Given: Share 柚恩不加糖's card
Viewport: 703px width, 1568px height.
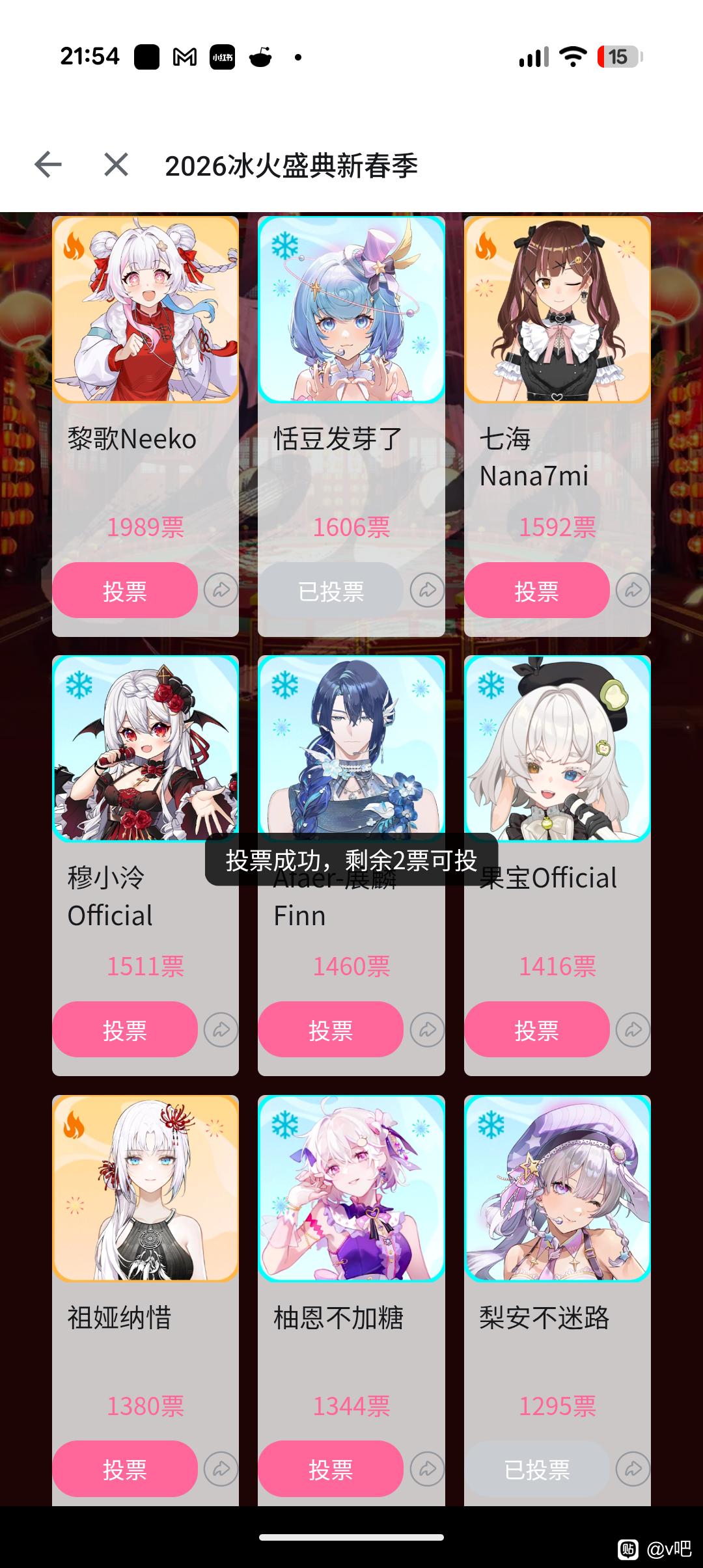Looking at the screenshot, I should 427,1469.
